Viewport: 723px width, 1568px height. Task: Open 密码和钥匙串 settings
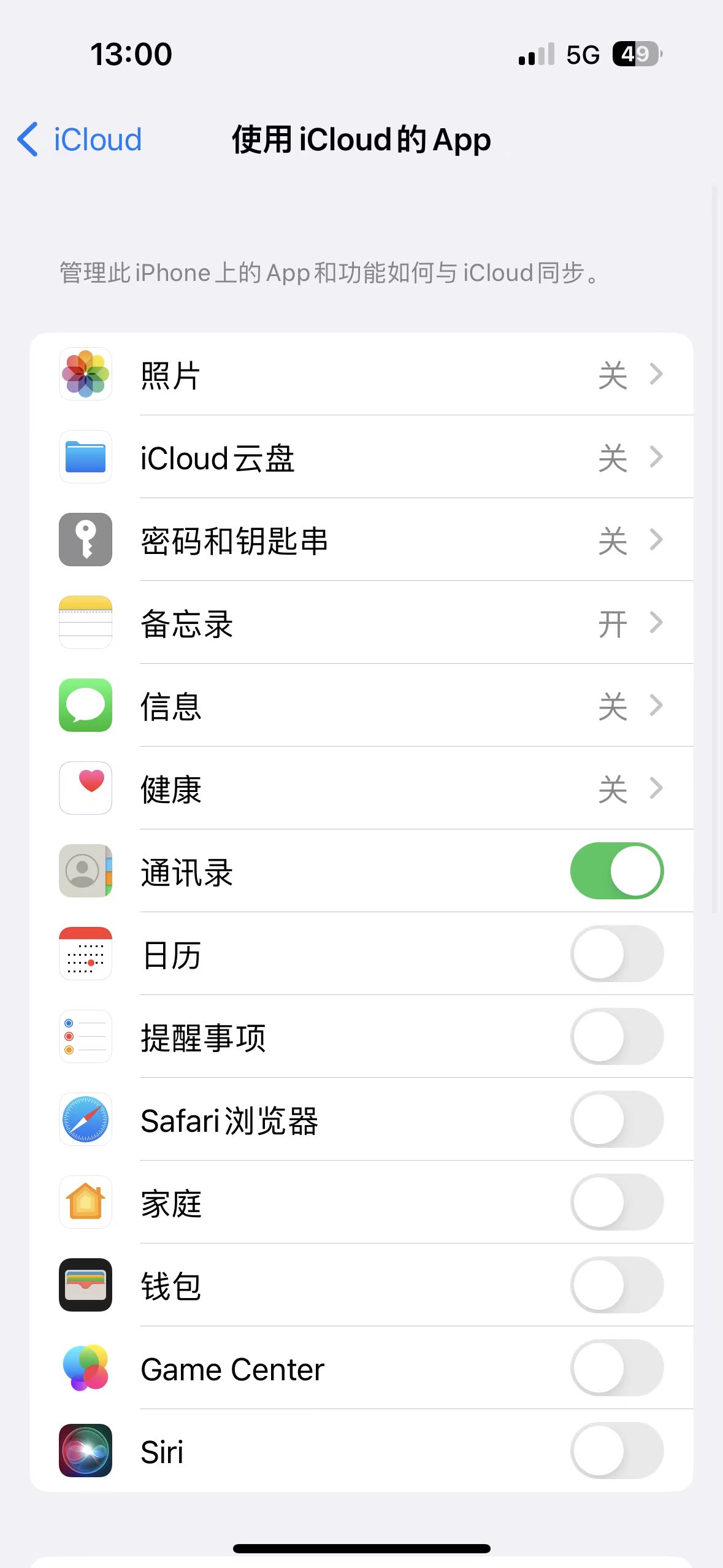pyautogui.click(x=361, y=540)
